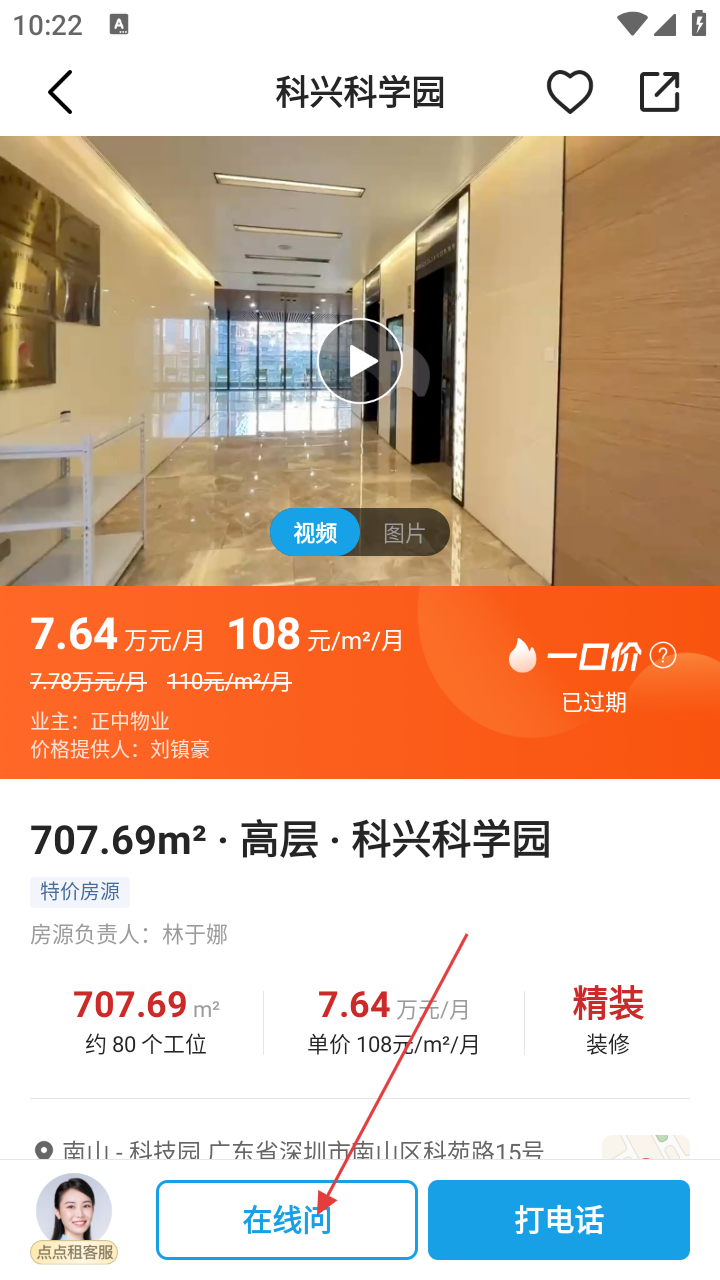Switch to the 视频 tab
The image size is (720, 1280).
pyautogui.click(x=315, y=533)
